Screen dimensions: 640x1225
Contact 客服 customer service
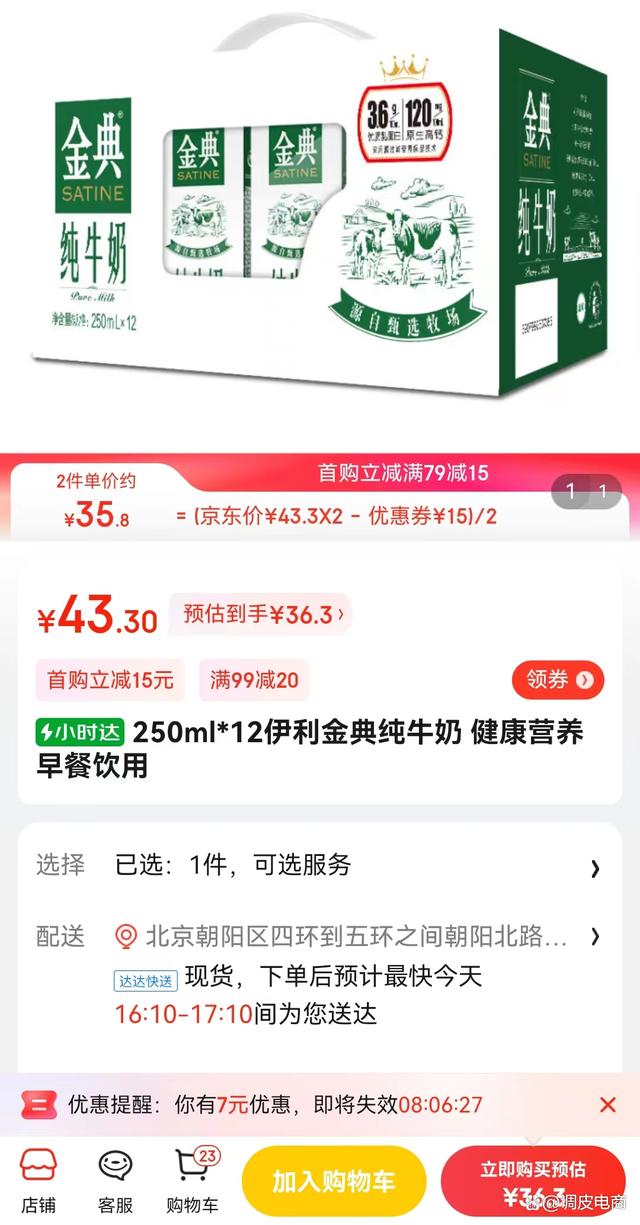point(115,1180)
